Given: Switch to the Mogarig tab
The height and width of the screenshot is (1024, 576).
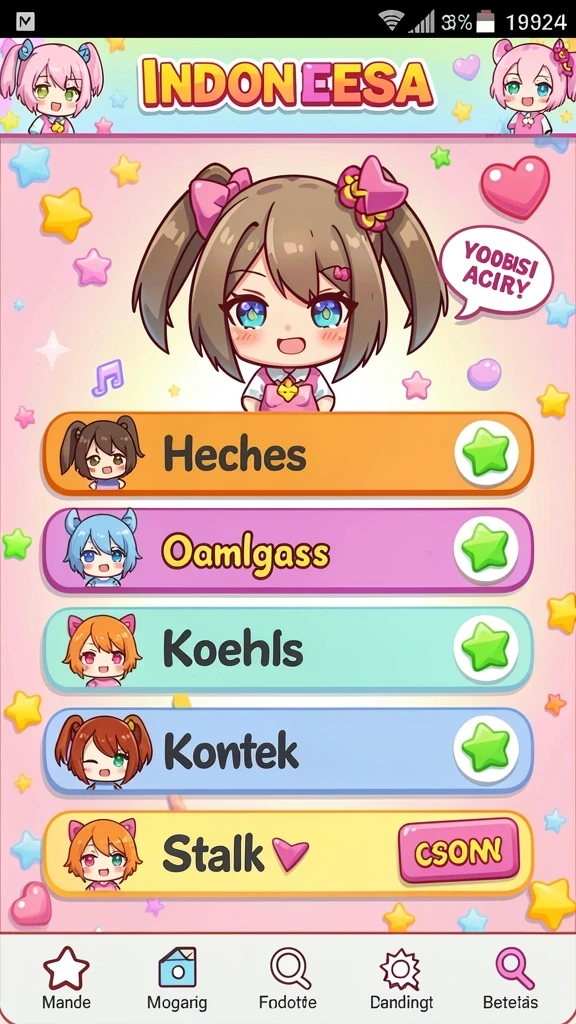Looking at the screenshot, I should point(177,978).
